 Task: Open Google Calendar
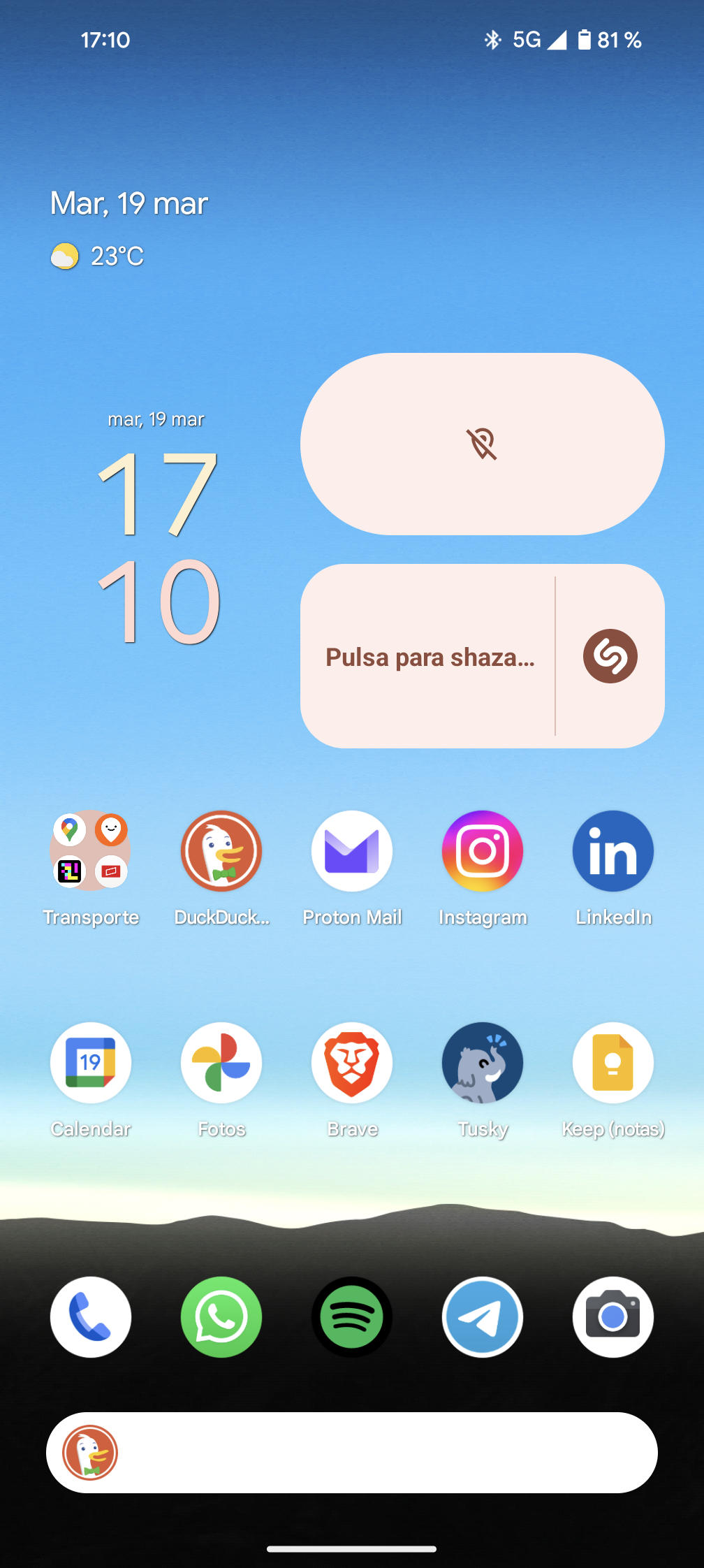[x=90, y=1063]
